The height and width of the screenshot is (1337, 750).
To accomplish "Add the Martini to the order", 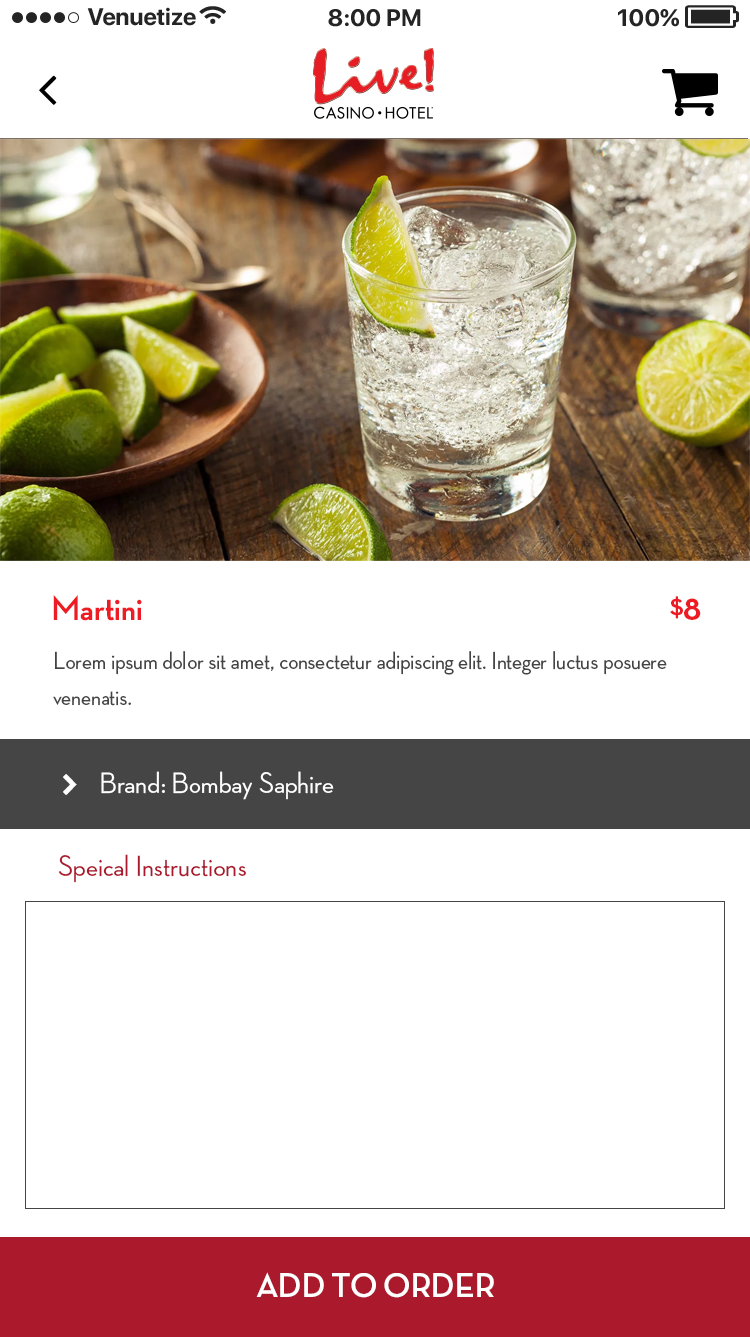I will pos(375,1286).
